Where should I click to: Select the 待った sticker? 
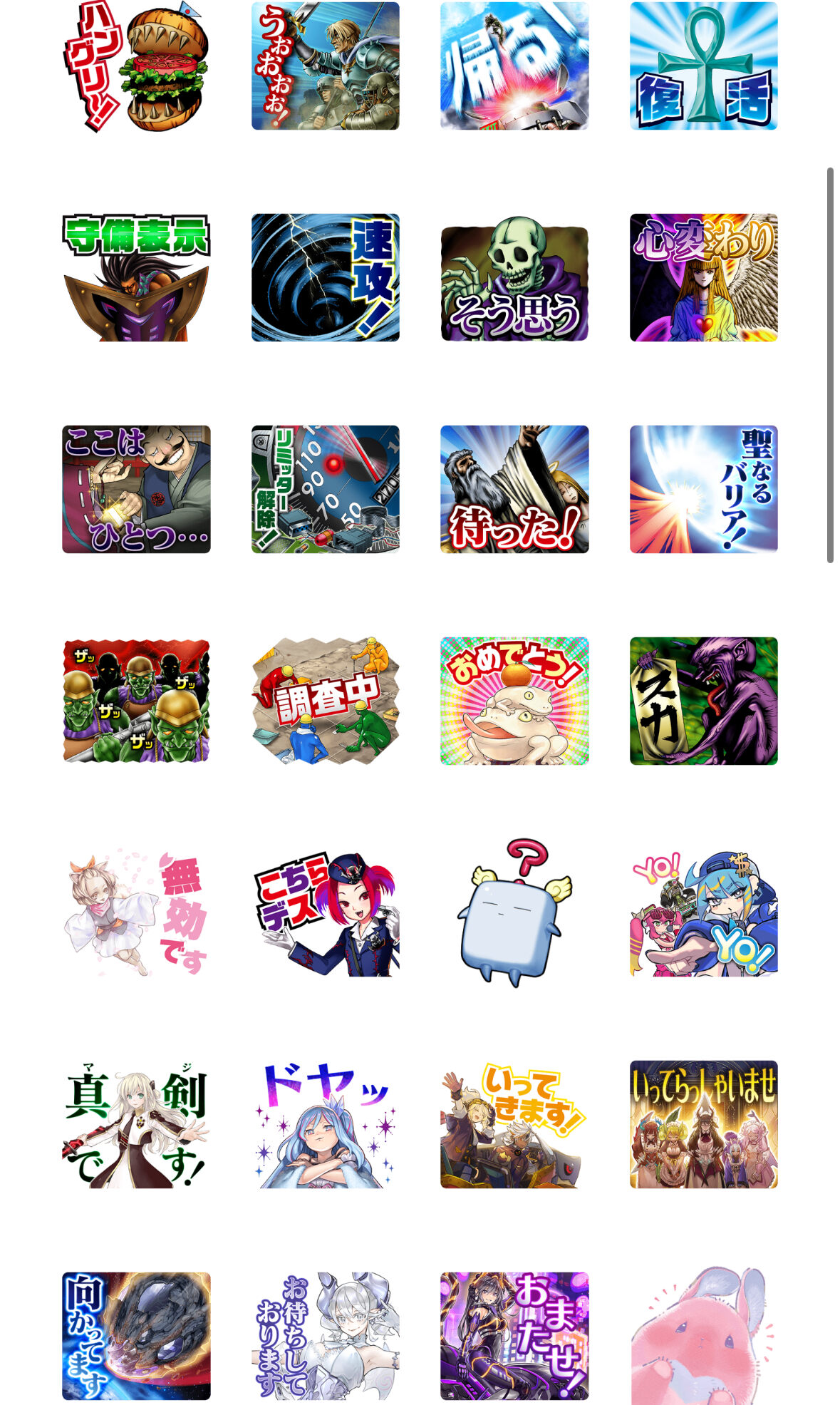point(514,489)
